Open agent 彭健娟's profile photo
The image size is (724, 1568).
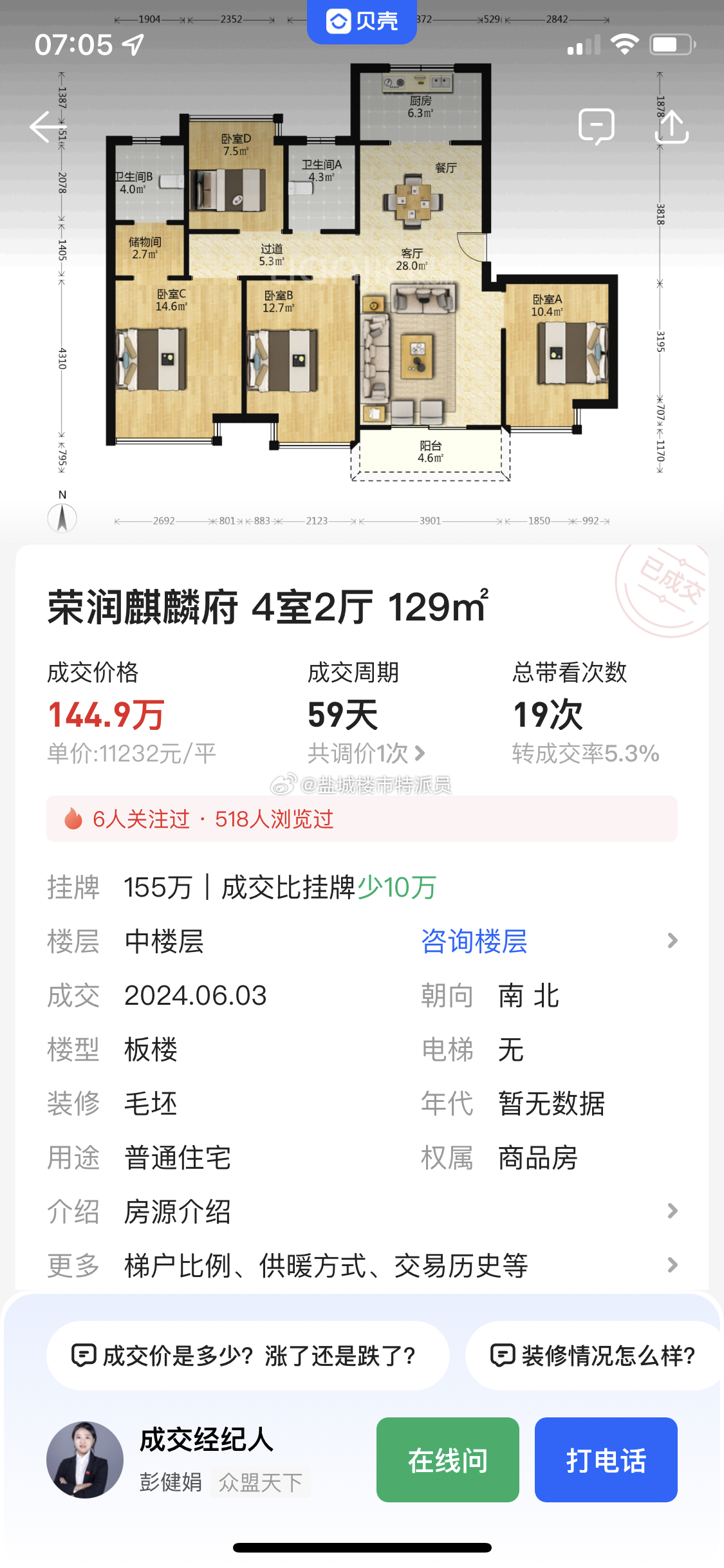point(85,1460)
